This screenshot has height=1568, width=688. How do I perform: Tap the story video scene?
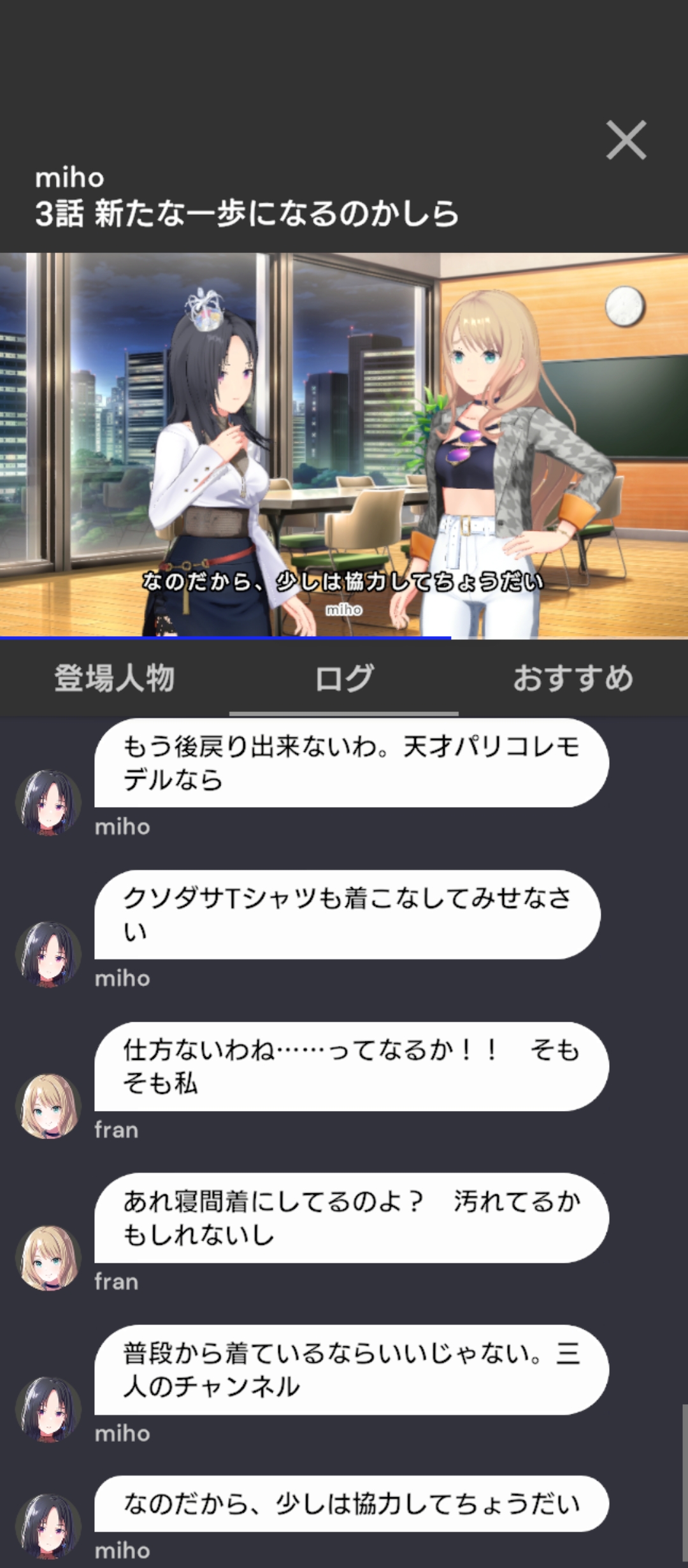coord(344,445)
